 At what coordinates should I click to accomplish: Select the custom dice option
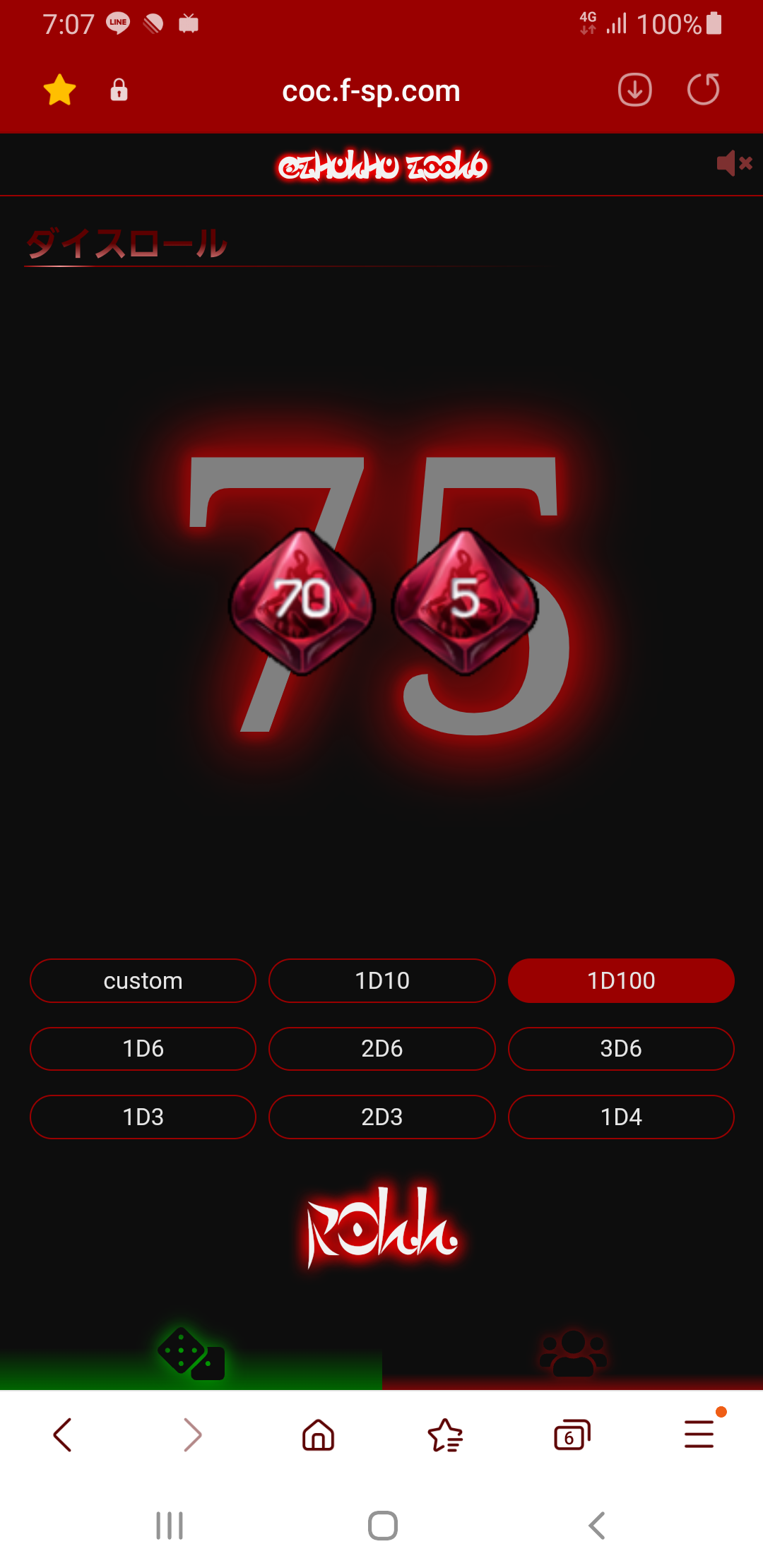143,980
